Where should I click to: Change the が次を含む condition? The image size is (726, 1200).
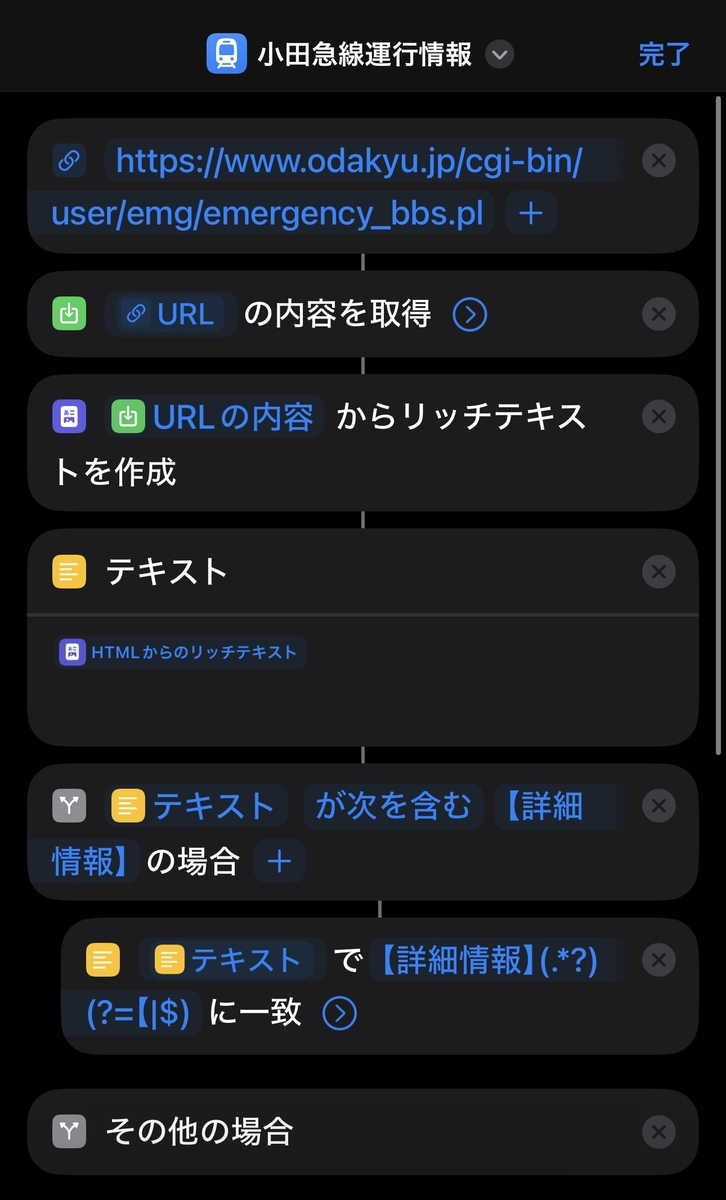tap(393, 806)
